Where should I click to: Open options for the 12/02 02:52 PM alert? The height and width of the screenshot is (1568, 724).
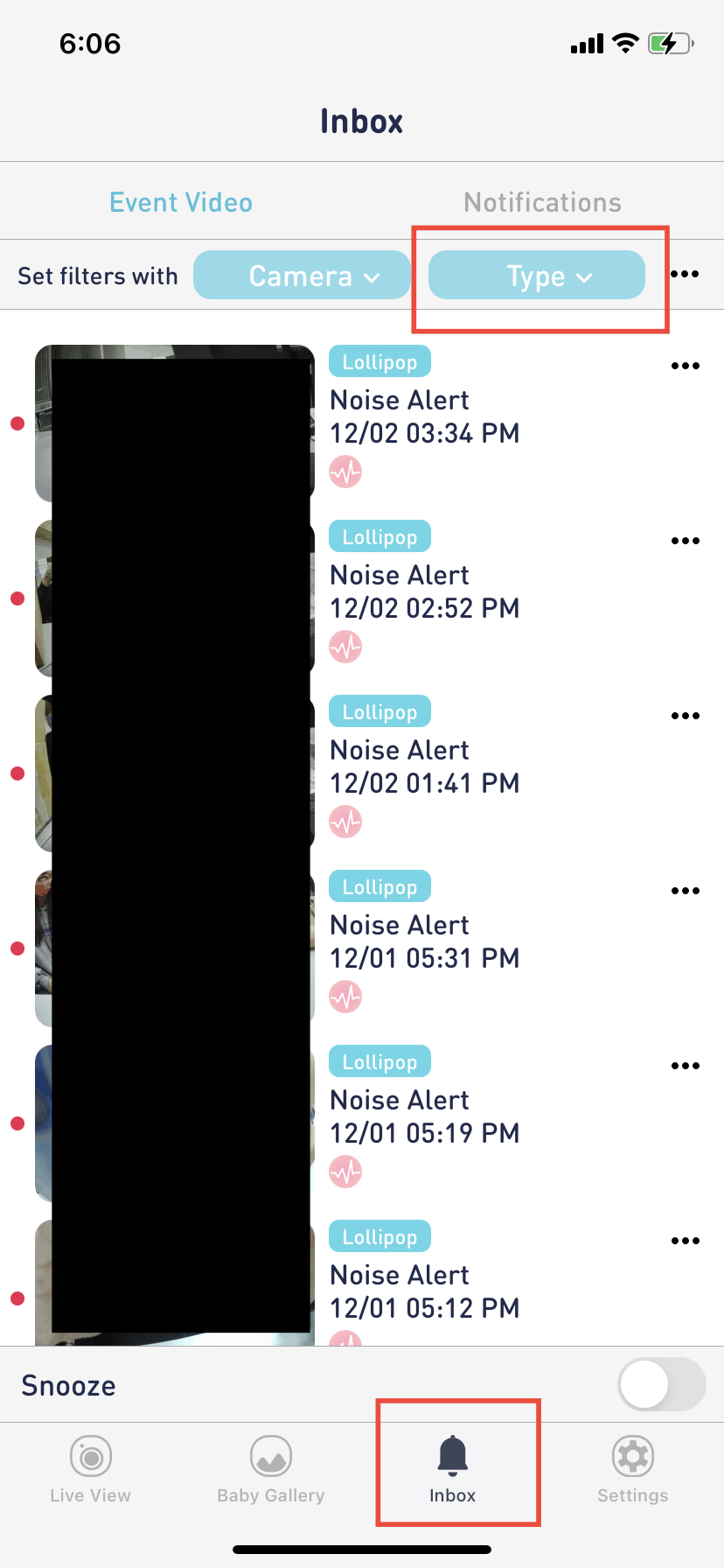(x=686, y=541)
